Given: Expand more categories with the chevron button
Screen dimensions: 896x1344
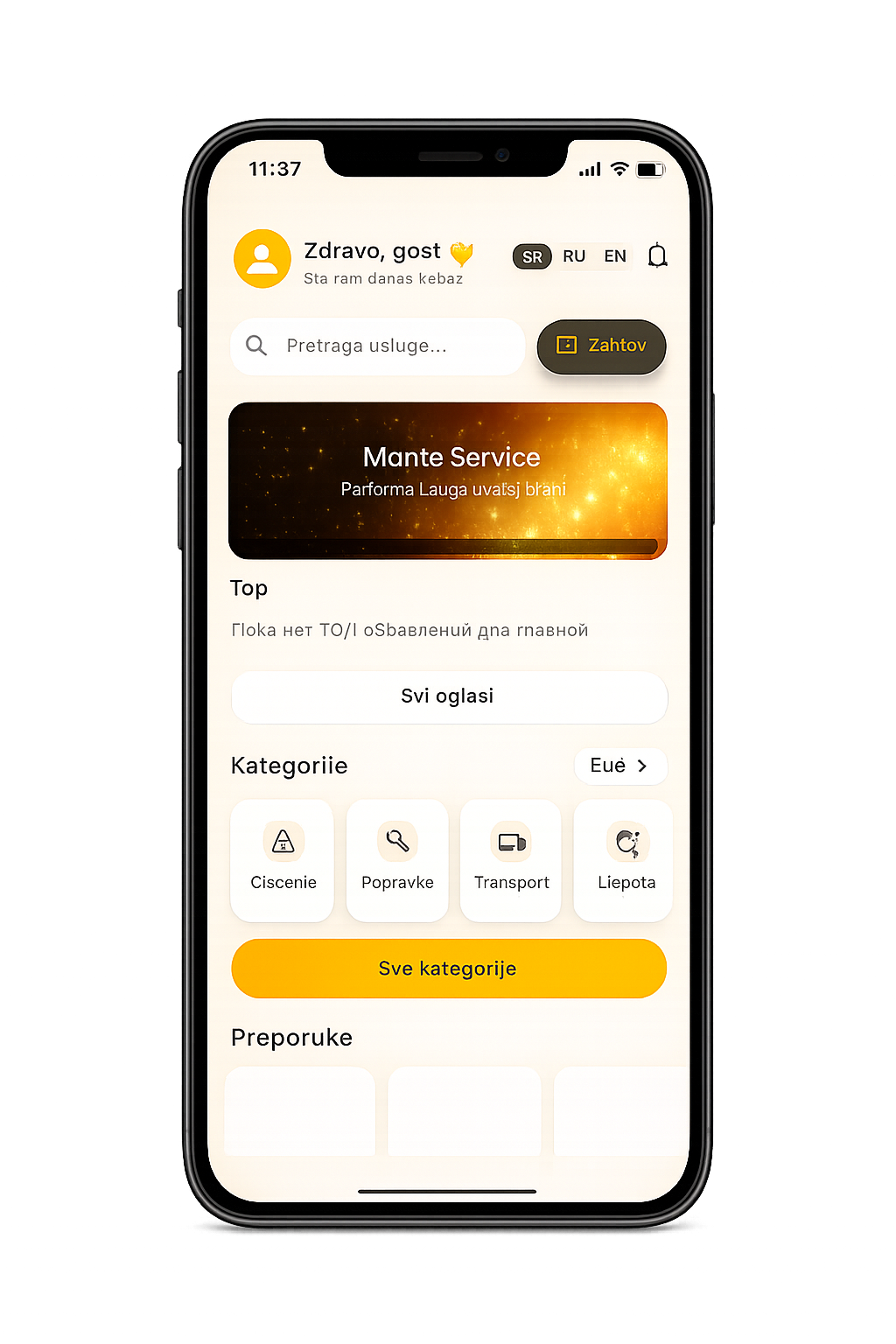Looking at the screenshot, I should [x=620, y=766].
